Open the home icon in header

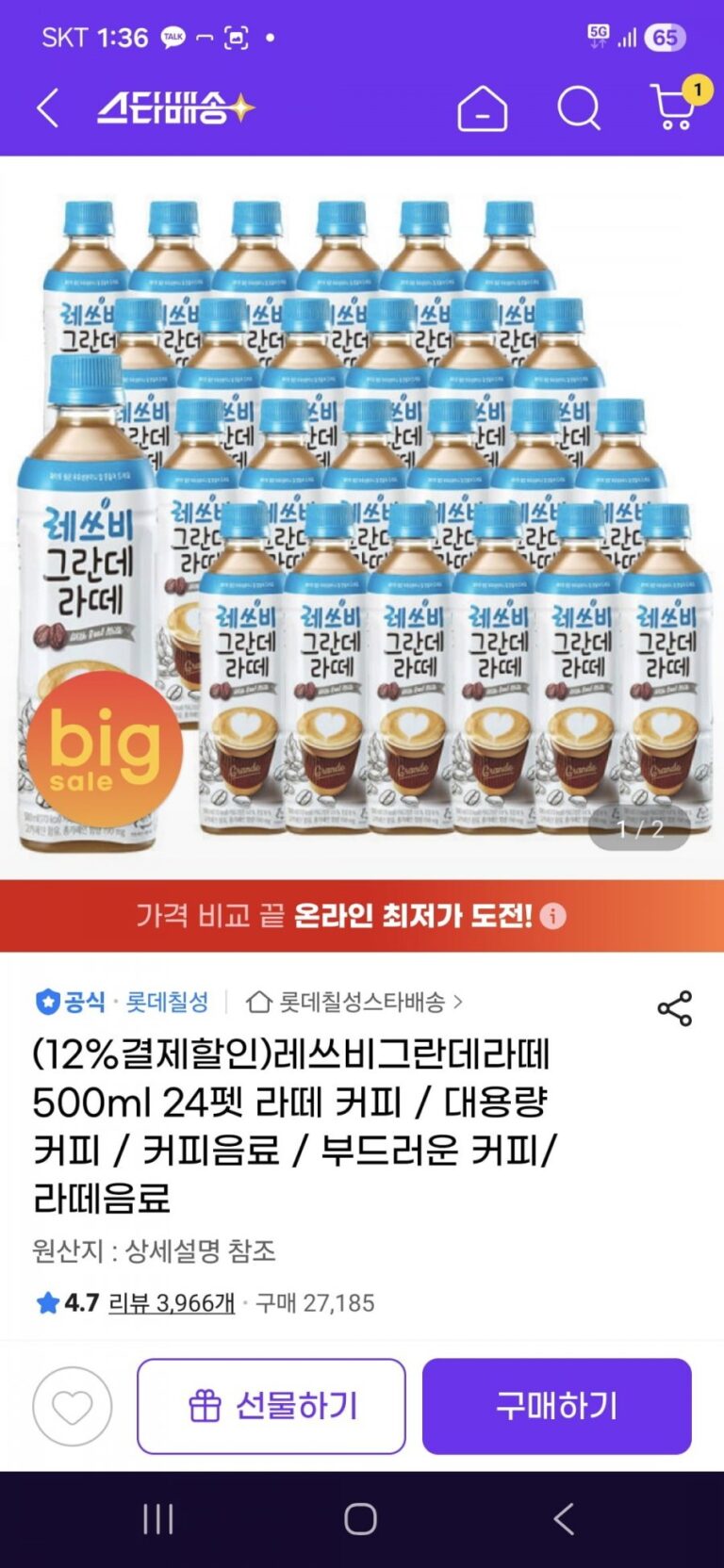[482, 108]
